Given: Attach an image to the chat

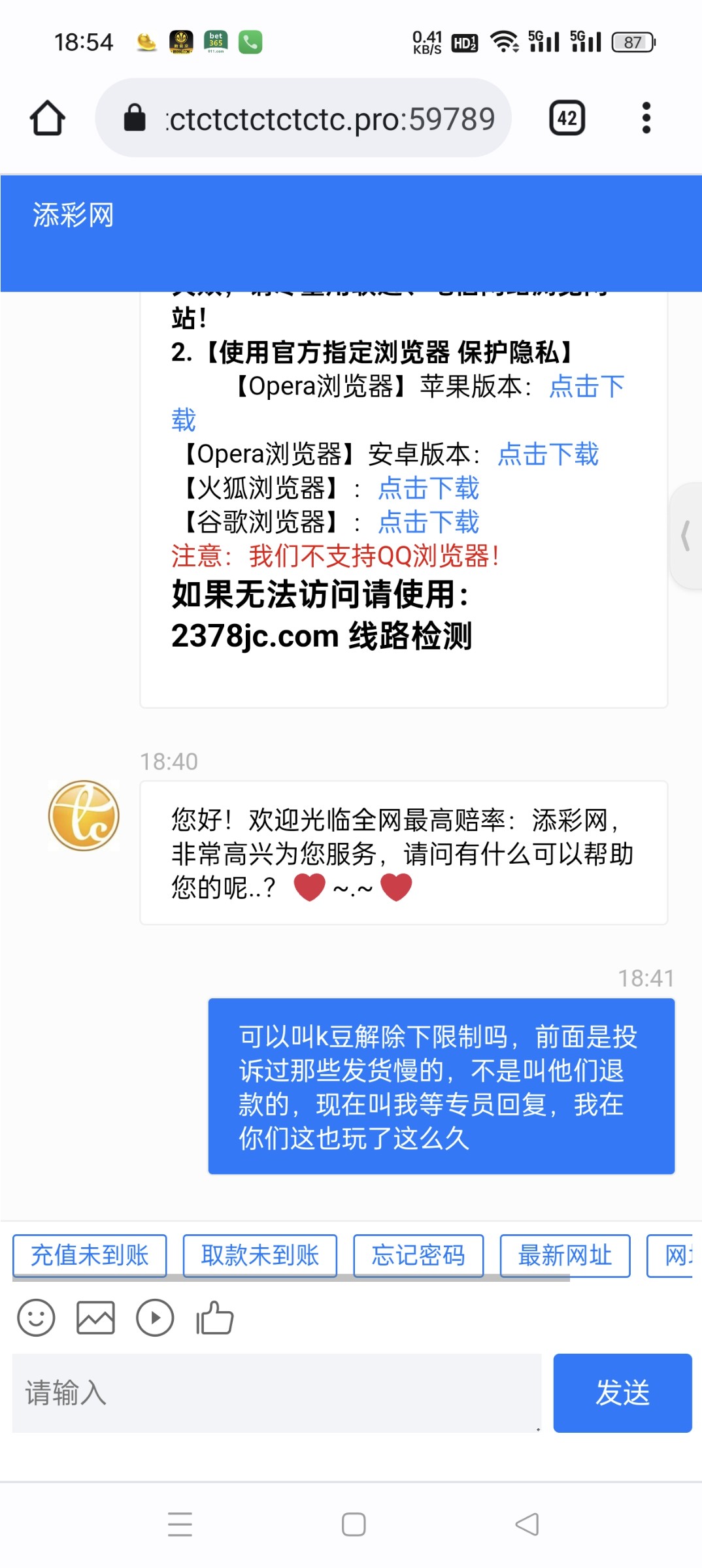Looking at the screenshot, I should point(95,1318).
